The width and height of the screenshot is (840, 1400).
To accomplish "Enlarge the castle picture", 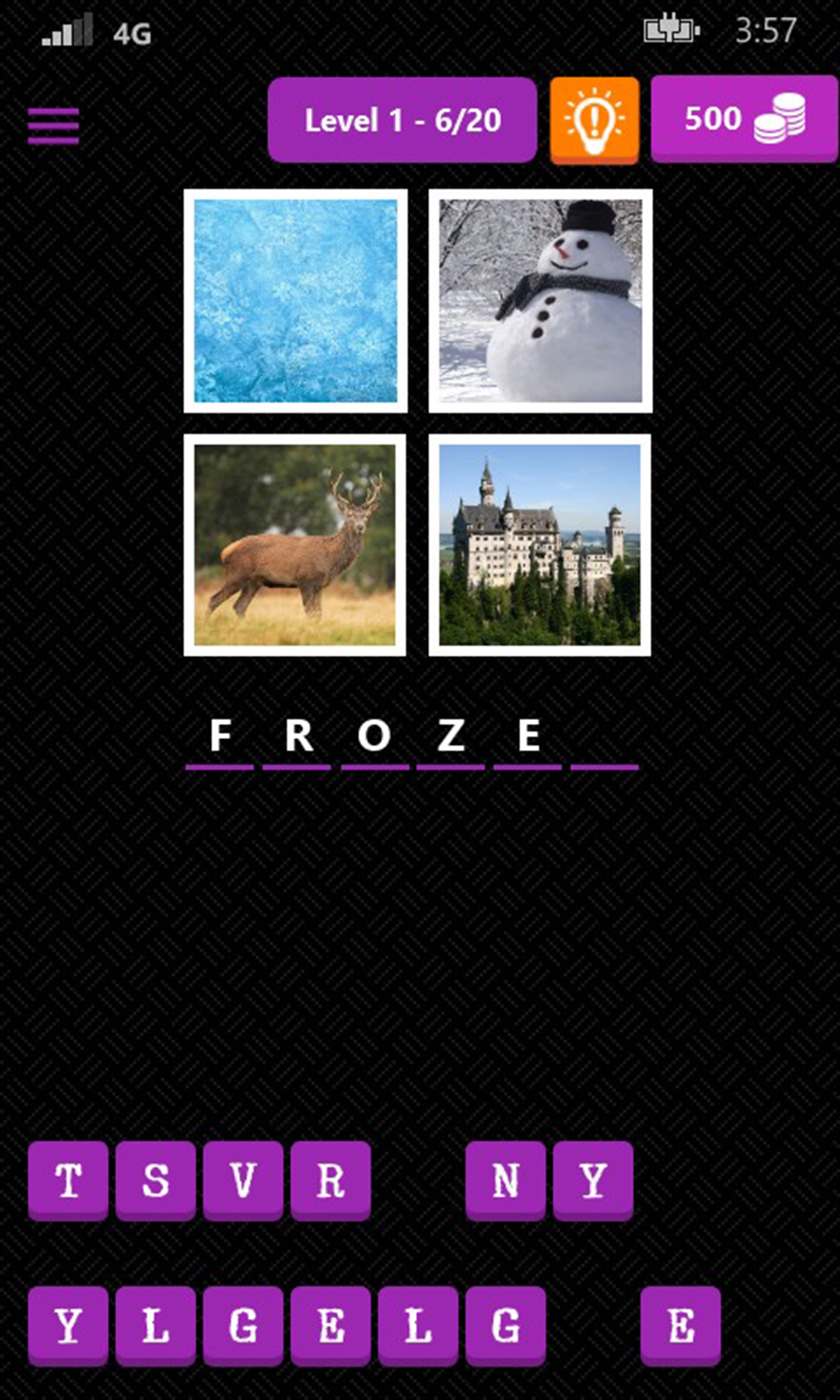I will 539,545.
